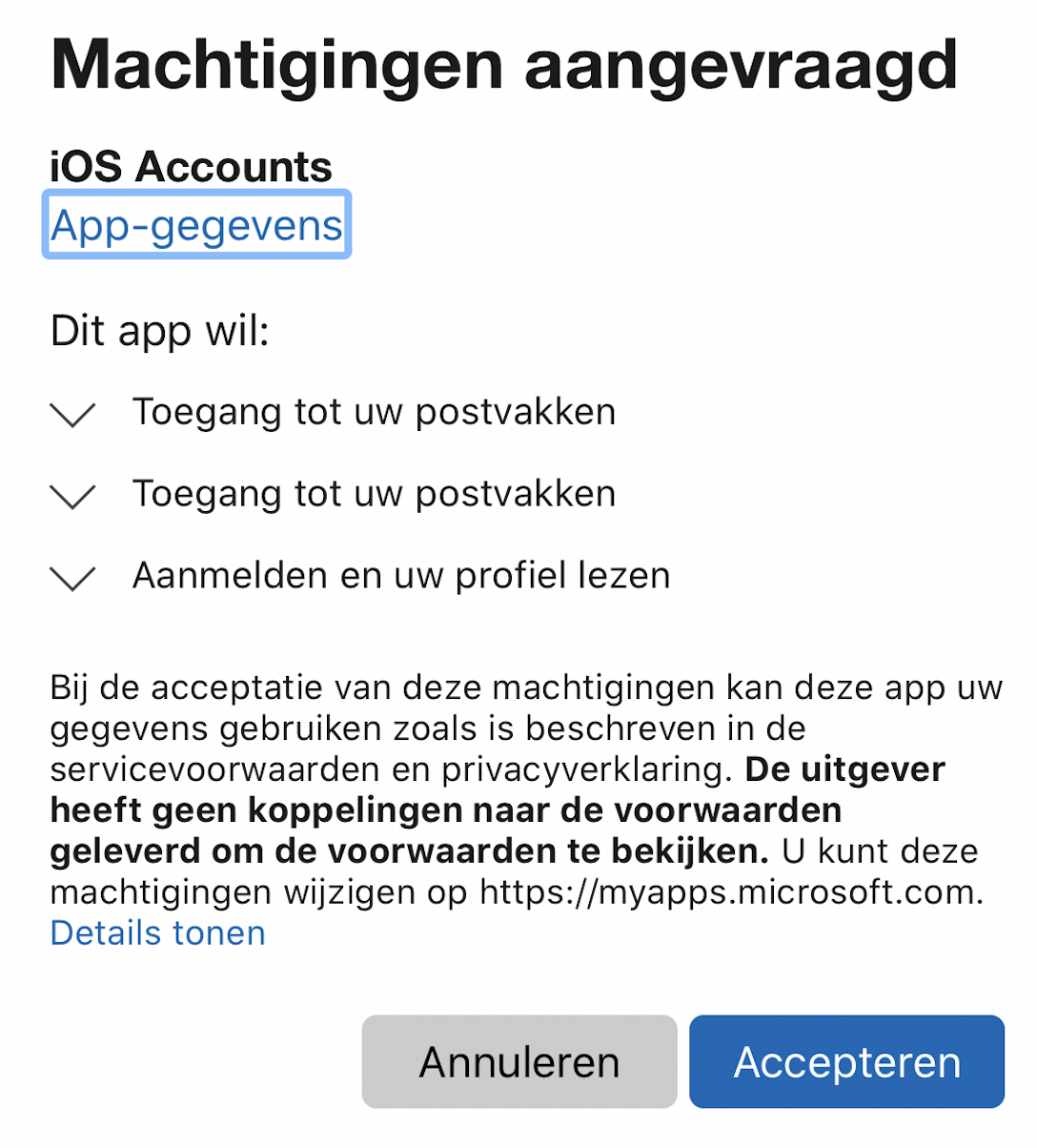
Task: Cancel with the Annuleren button
Action: click(519, 1061)
